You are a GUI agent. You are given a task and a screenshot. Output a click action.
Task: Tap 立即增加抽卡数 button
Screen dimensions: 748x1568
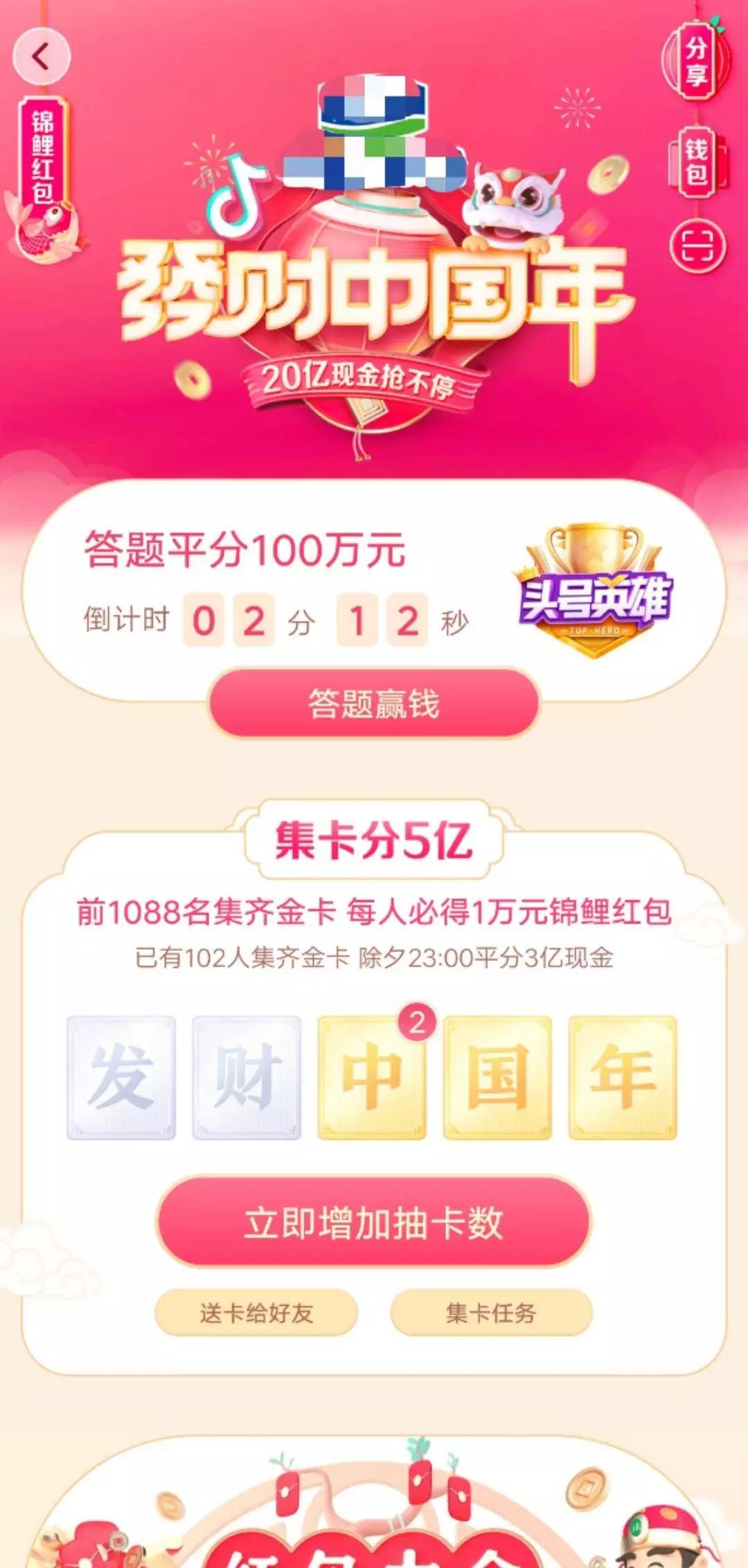pyautogui.click(x=374, y=1223)
